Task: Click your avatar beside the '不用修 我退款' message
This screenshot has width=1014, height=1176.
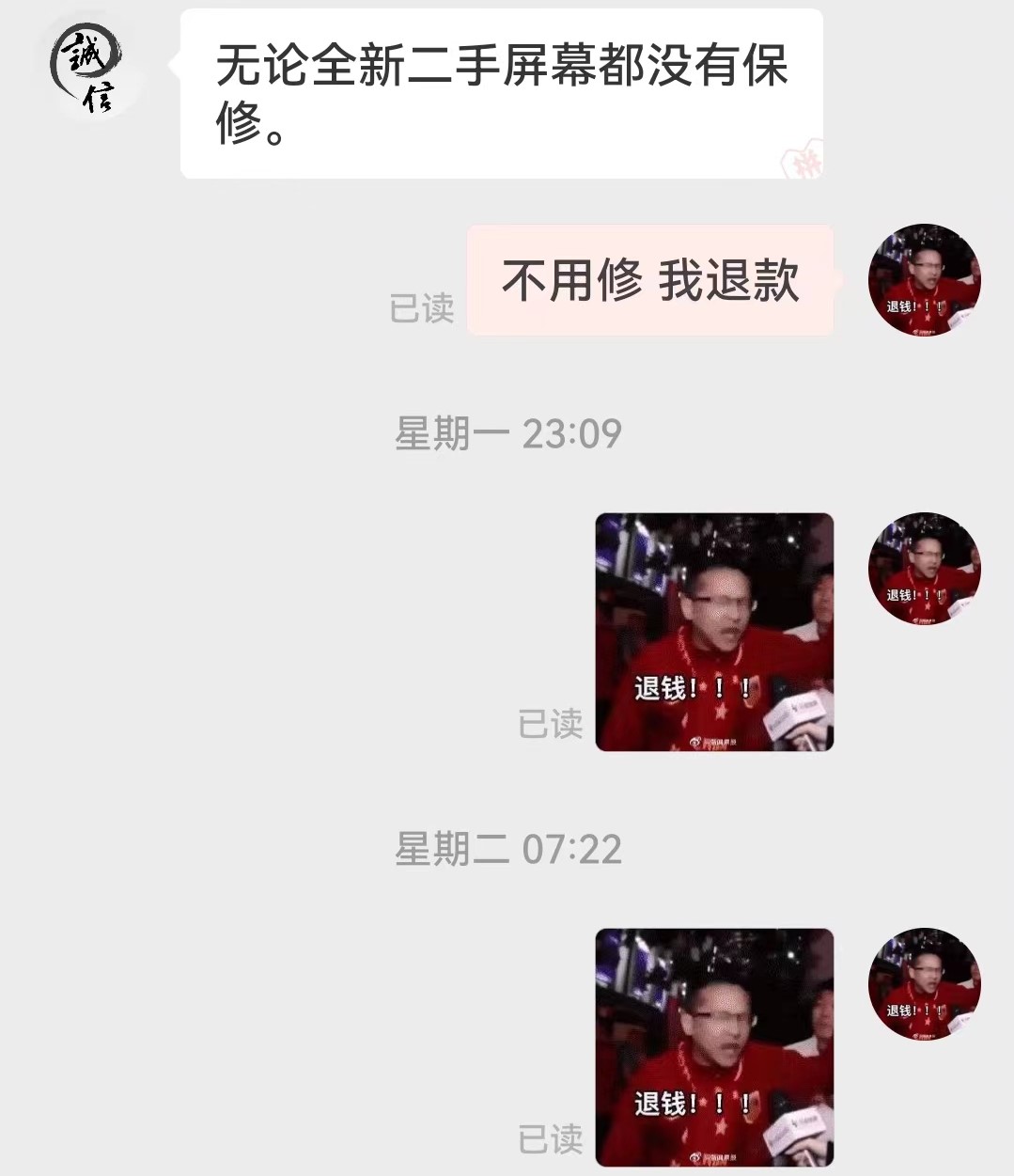Action: (924, 279)
